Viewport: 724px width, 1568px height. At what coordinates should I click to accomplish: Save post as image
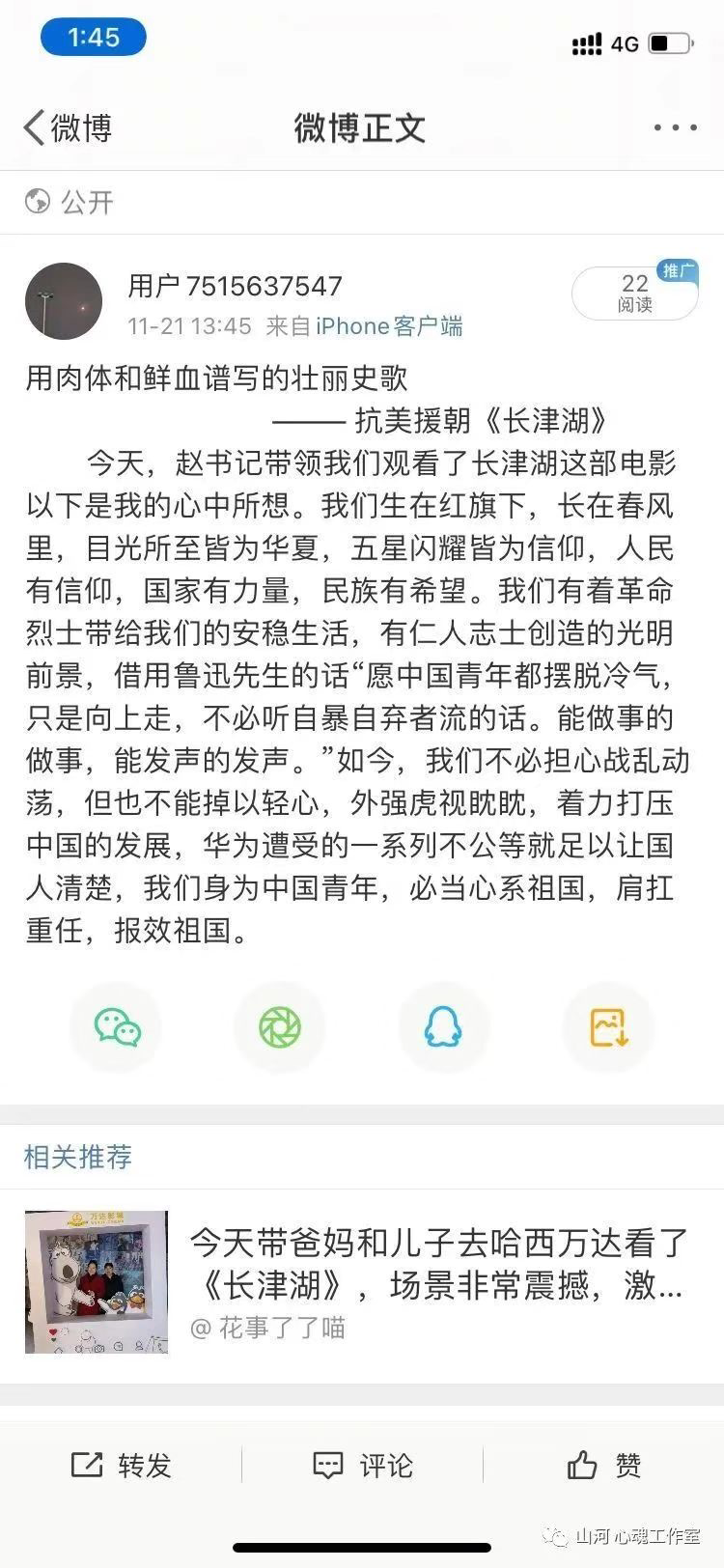tap(608, 1026)
